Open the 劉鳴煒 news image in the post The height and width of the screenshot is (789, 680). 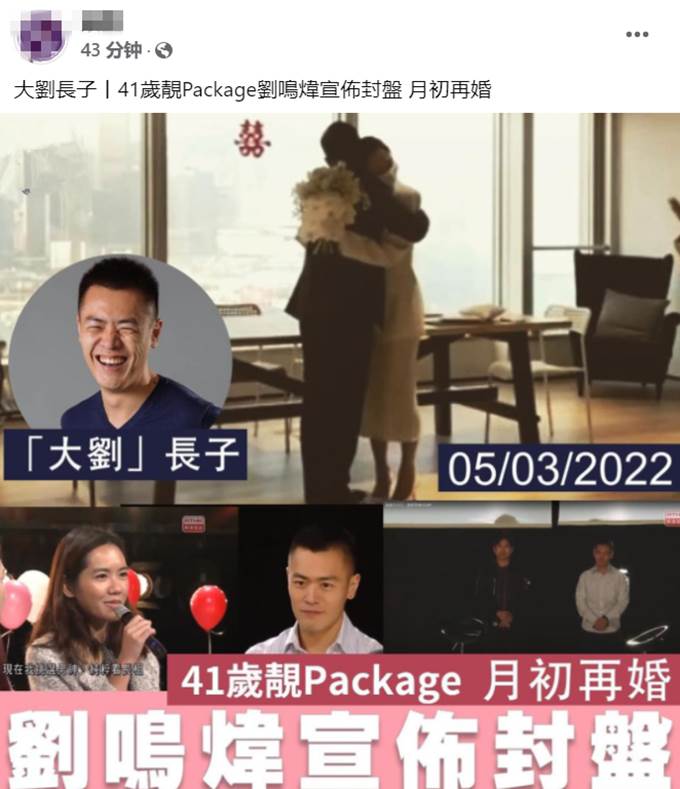(x=340, y=450)
